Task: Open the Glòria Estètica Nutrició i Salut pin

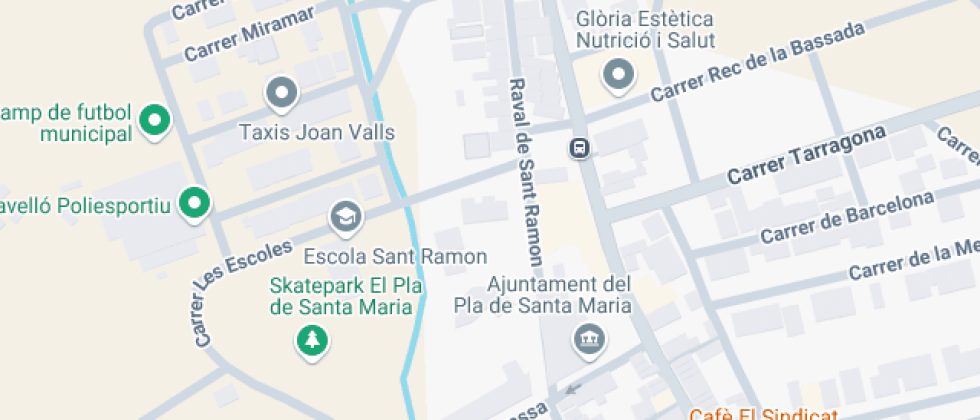Action: (x=619, y=76)
